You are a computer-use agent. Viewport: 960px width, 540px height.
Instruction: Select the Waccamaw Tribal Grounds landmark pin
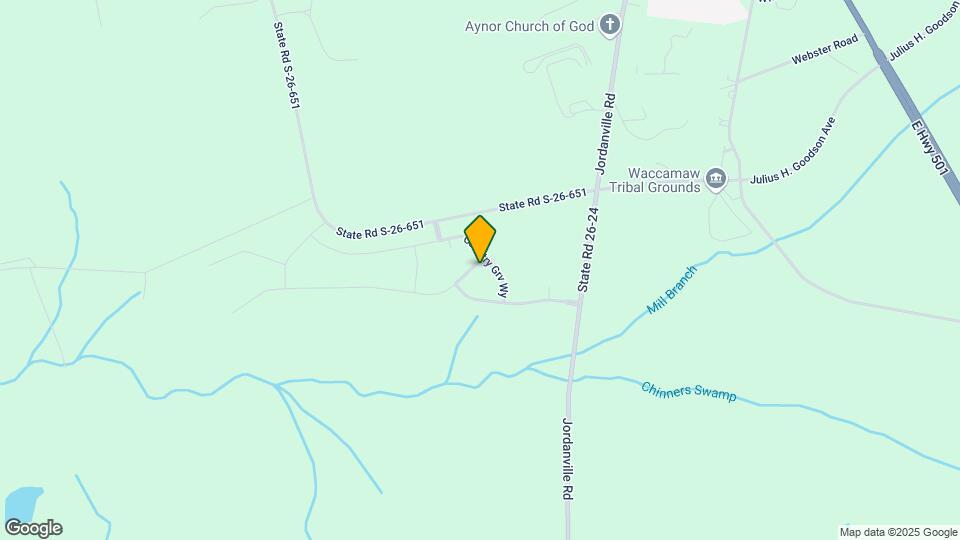click(x=716, y=179)
